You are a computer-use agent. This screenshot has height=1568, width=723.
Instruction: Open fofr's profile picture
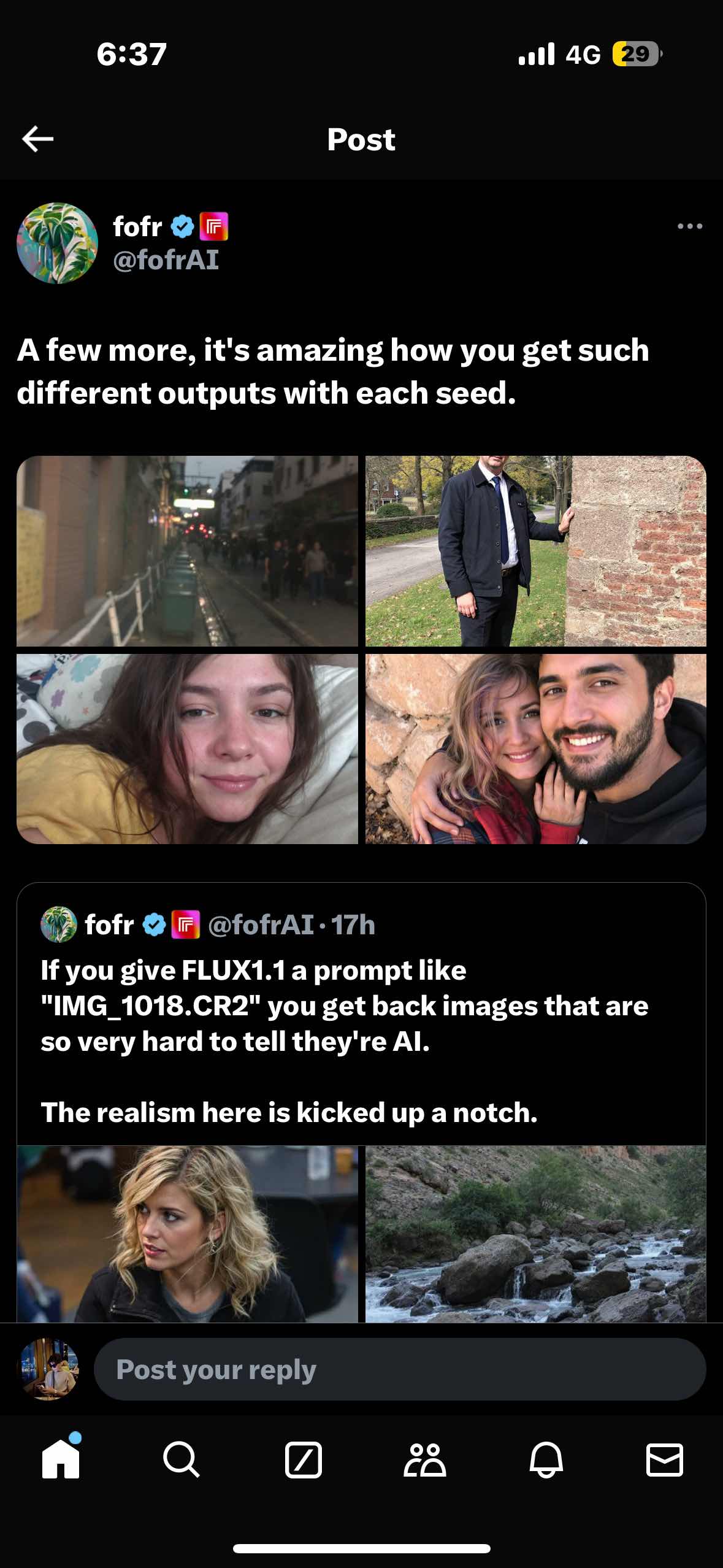tap(57, 244)
